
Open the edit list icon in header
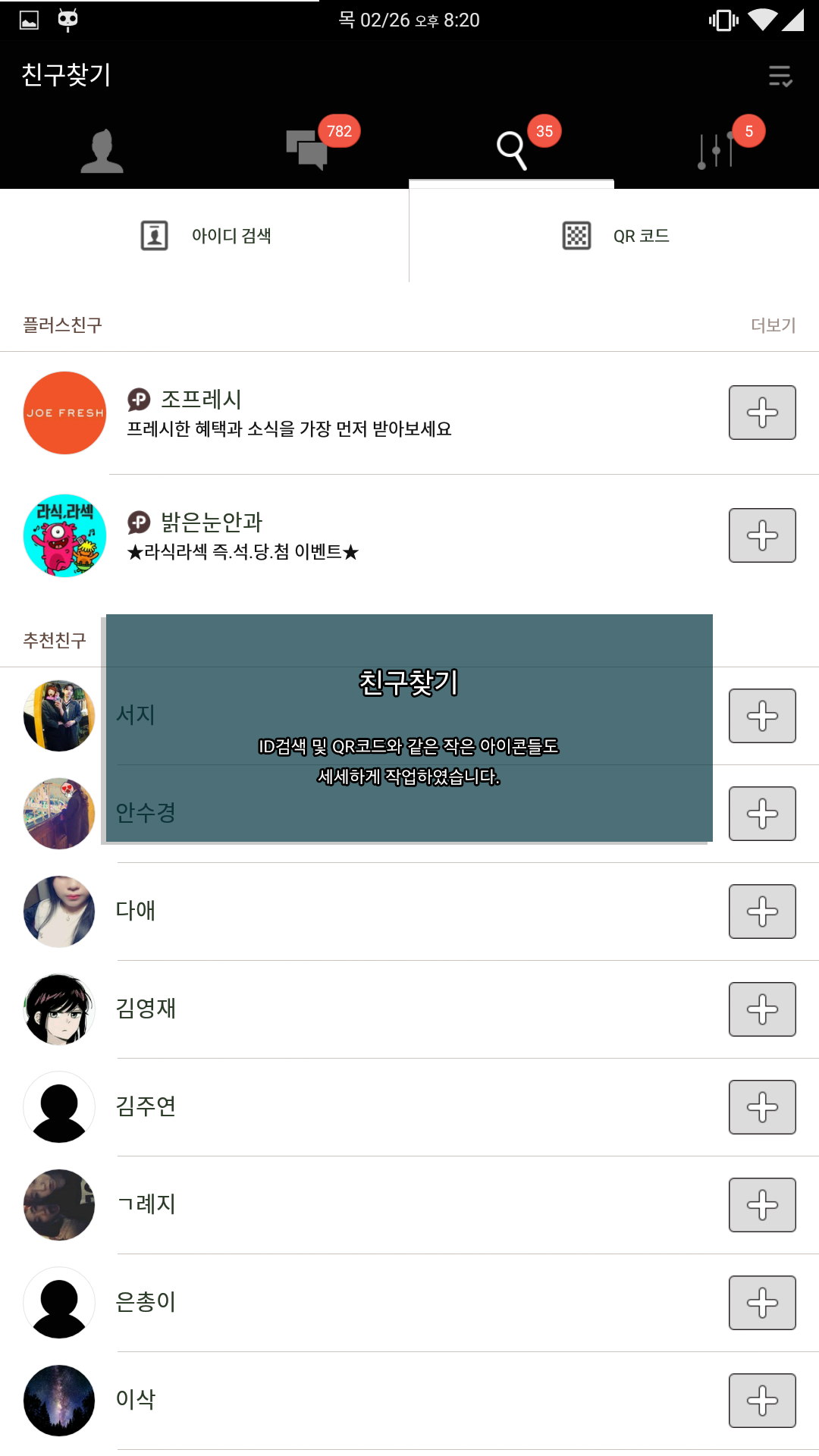[x=780, y=76]
